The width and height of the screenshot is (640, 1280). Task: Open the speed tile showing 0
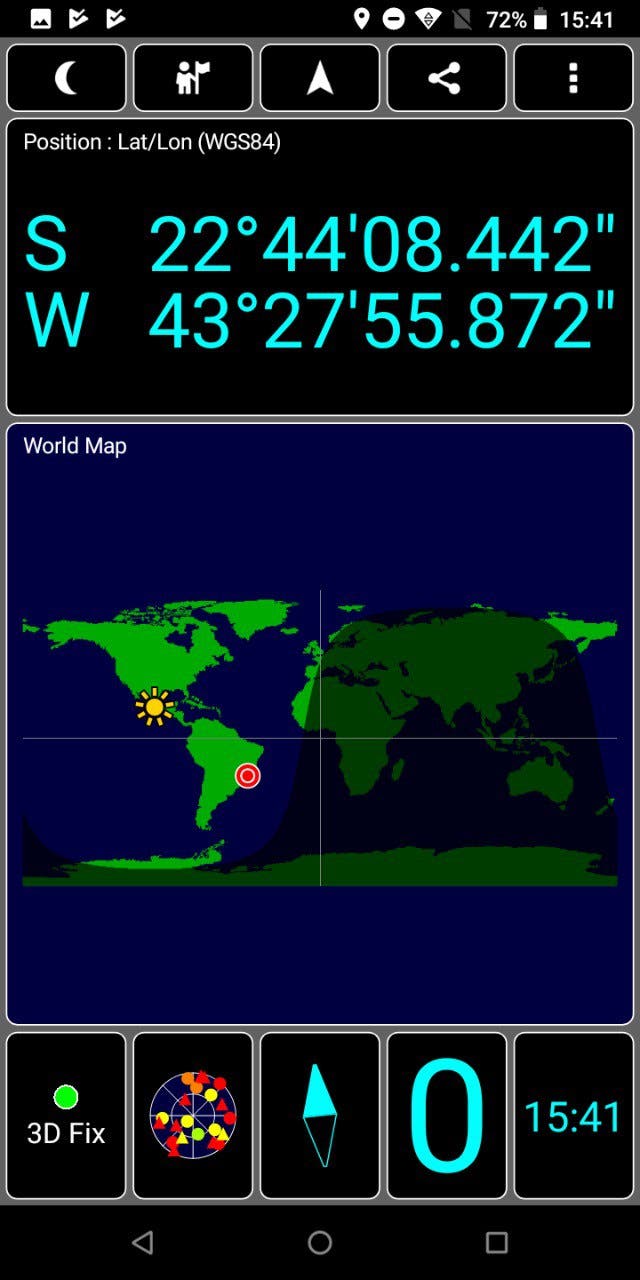click(x=447, y=1115)
